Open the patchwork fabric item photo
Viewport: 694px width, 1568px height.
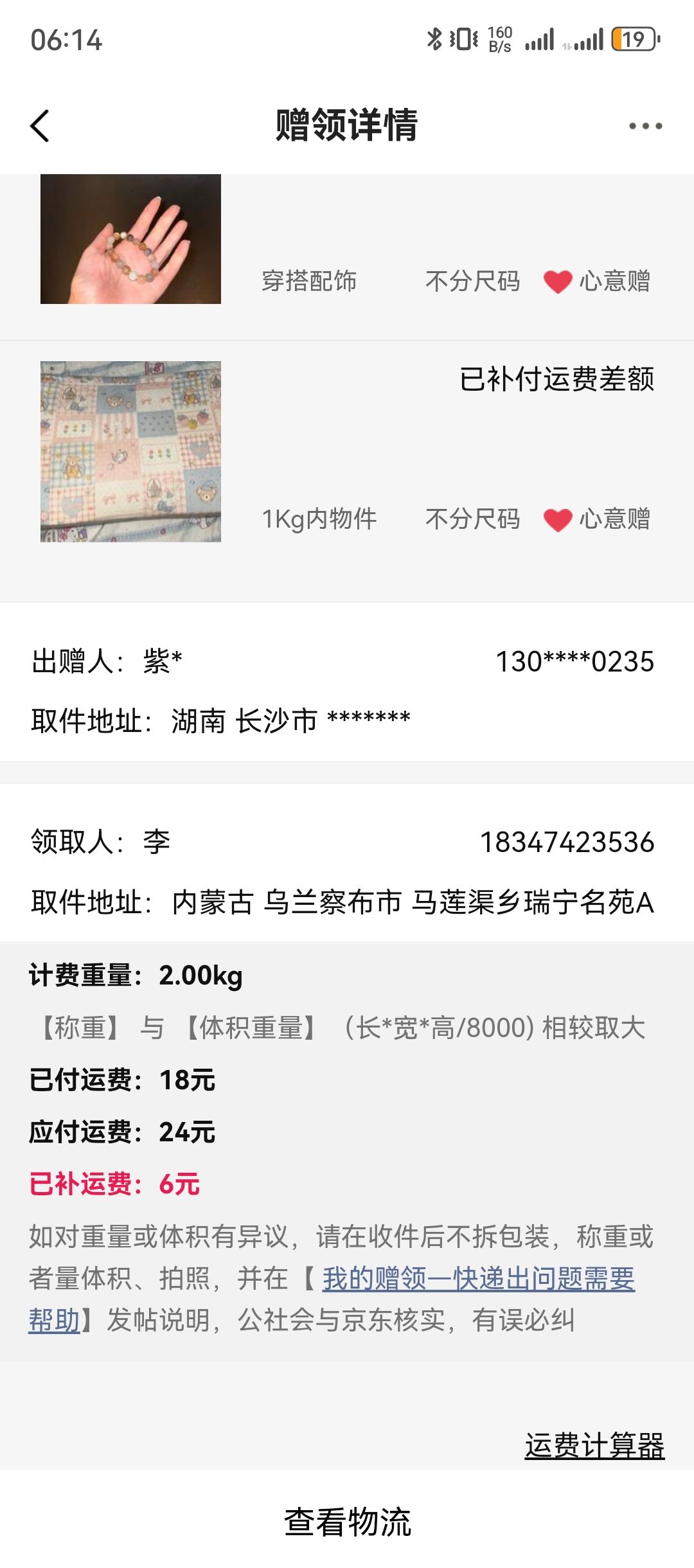[x=130, y=451]
